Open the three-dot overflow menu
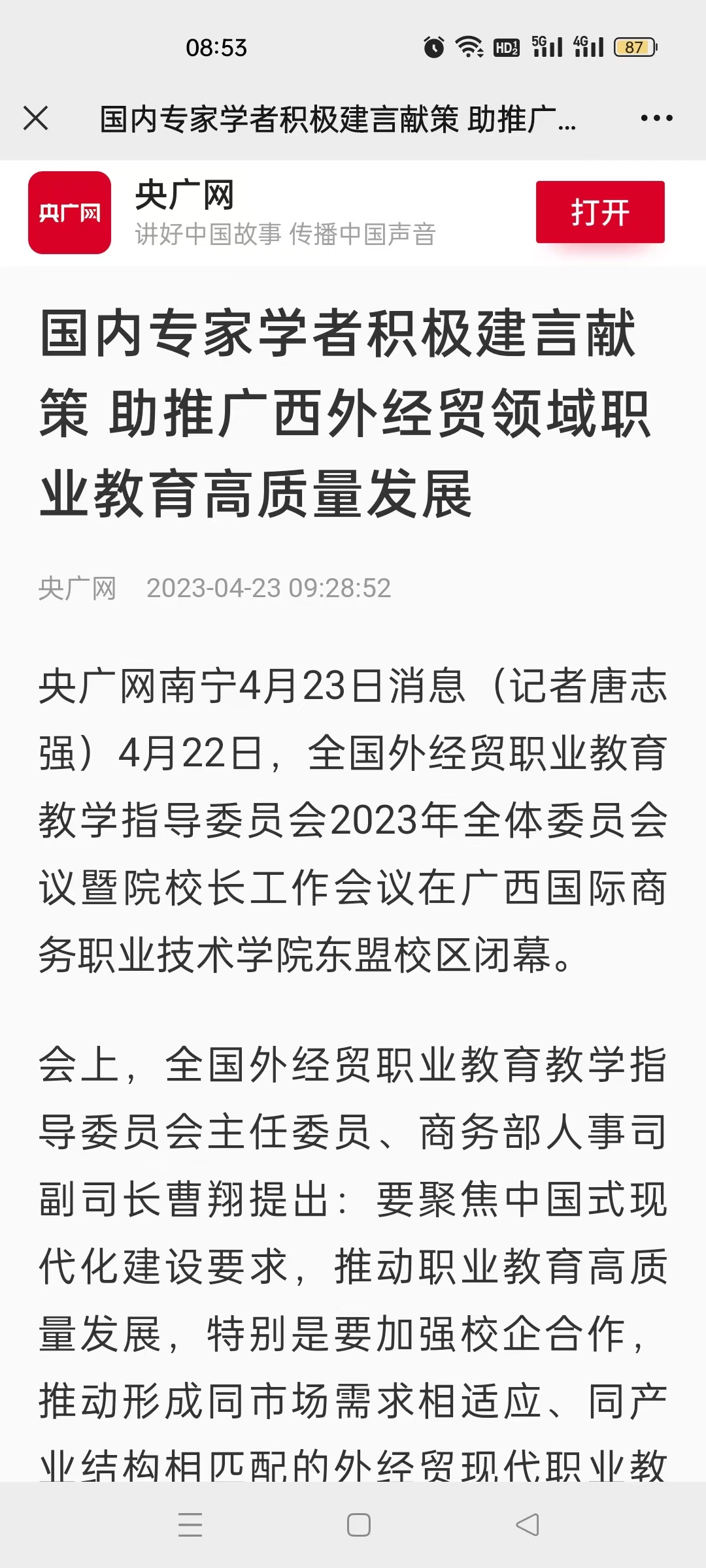This screenshot has height=1568, width=706. pos(656,118)
